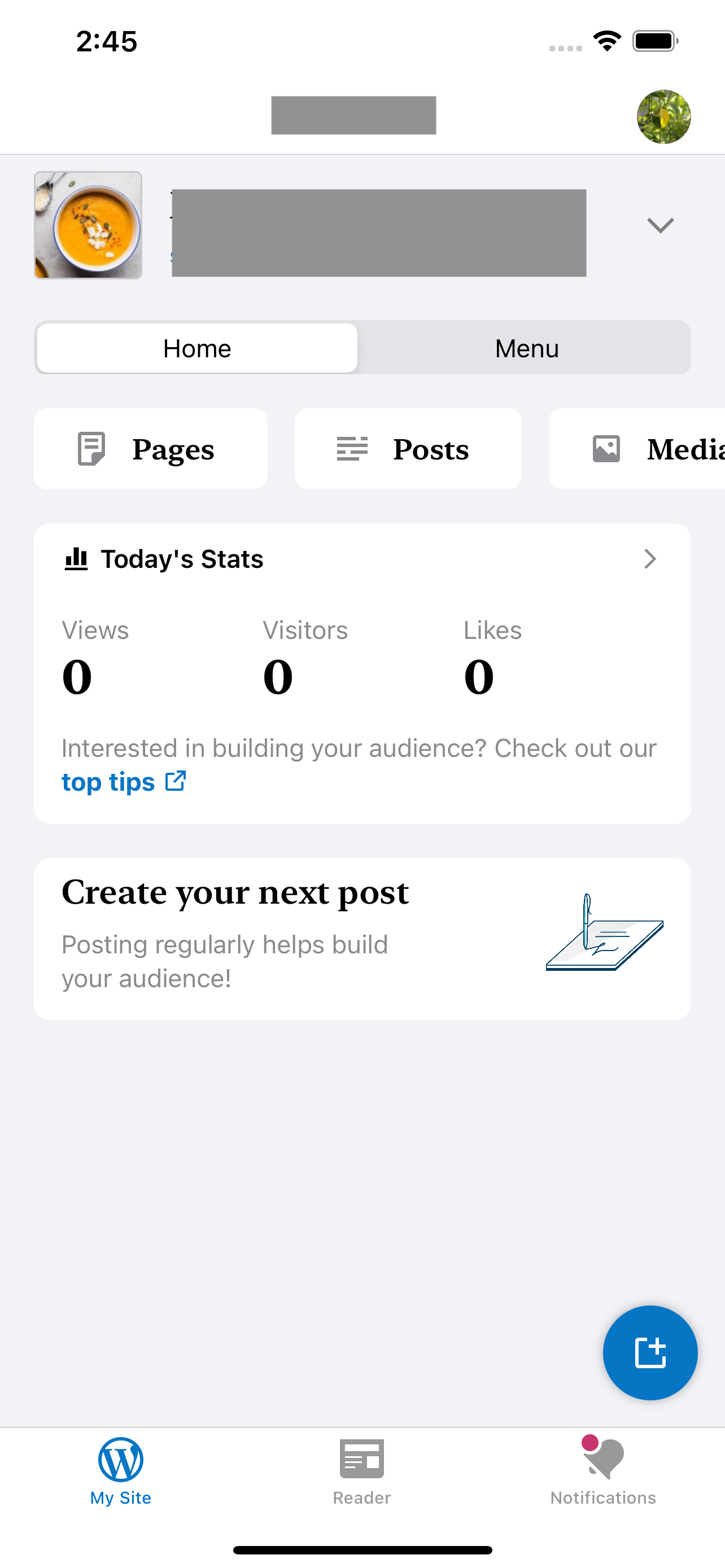
Task: Switch to the Menu segment
Action: tap(527, 348)
